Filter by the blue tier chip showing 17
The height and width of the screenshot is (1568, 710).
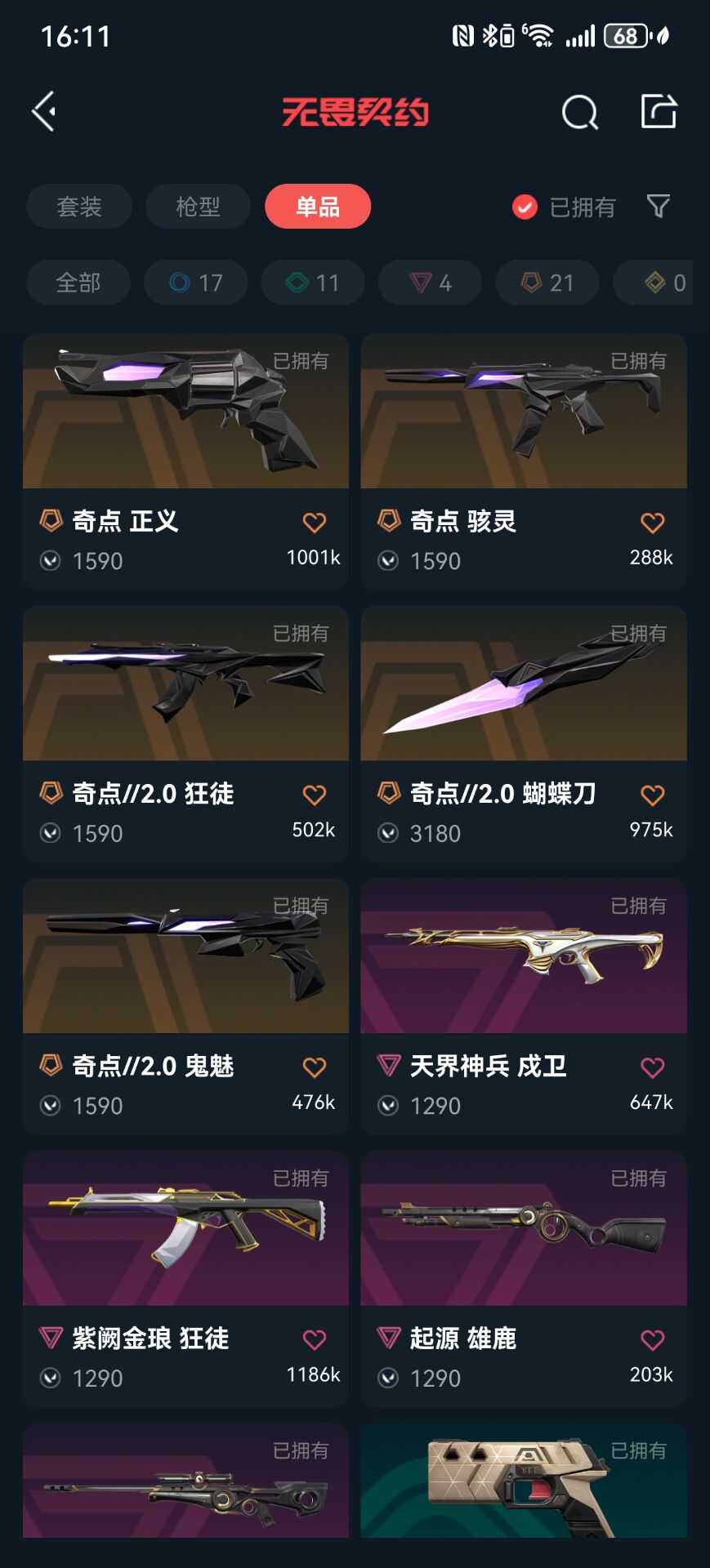point(195,283)
